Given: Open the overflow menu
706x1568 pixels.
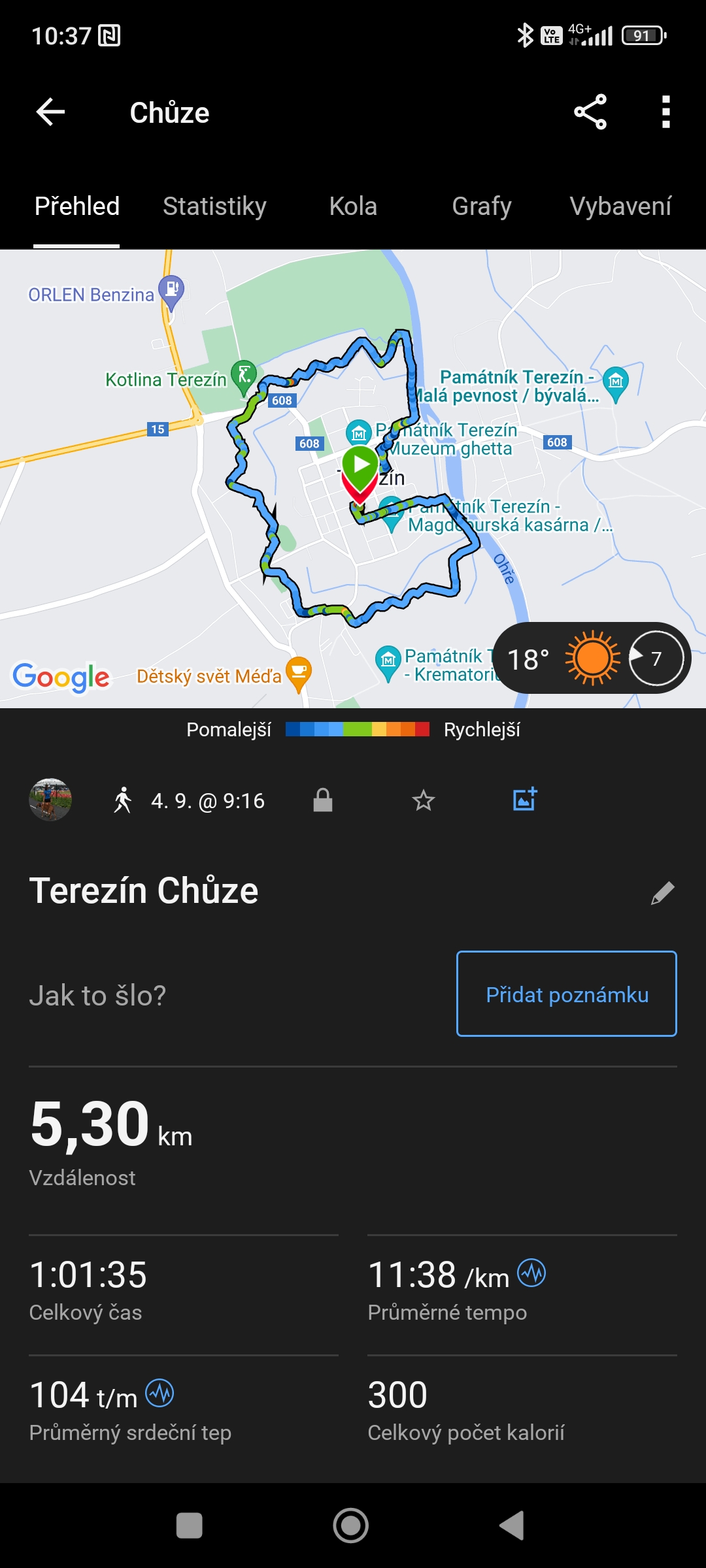Looking at the screenshot, I should pyautogui.click(x=665, y=112).
